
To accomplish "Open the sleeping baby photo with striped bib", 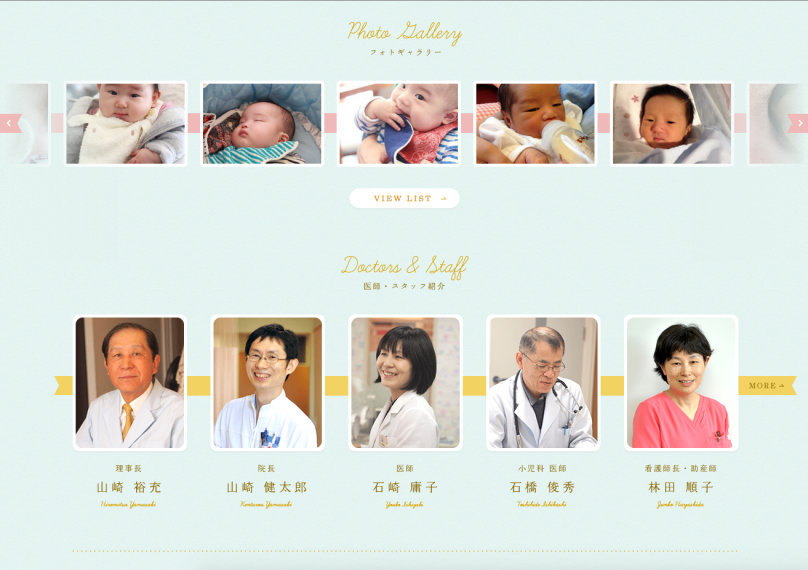I will click(x=262, y=124).
